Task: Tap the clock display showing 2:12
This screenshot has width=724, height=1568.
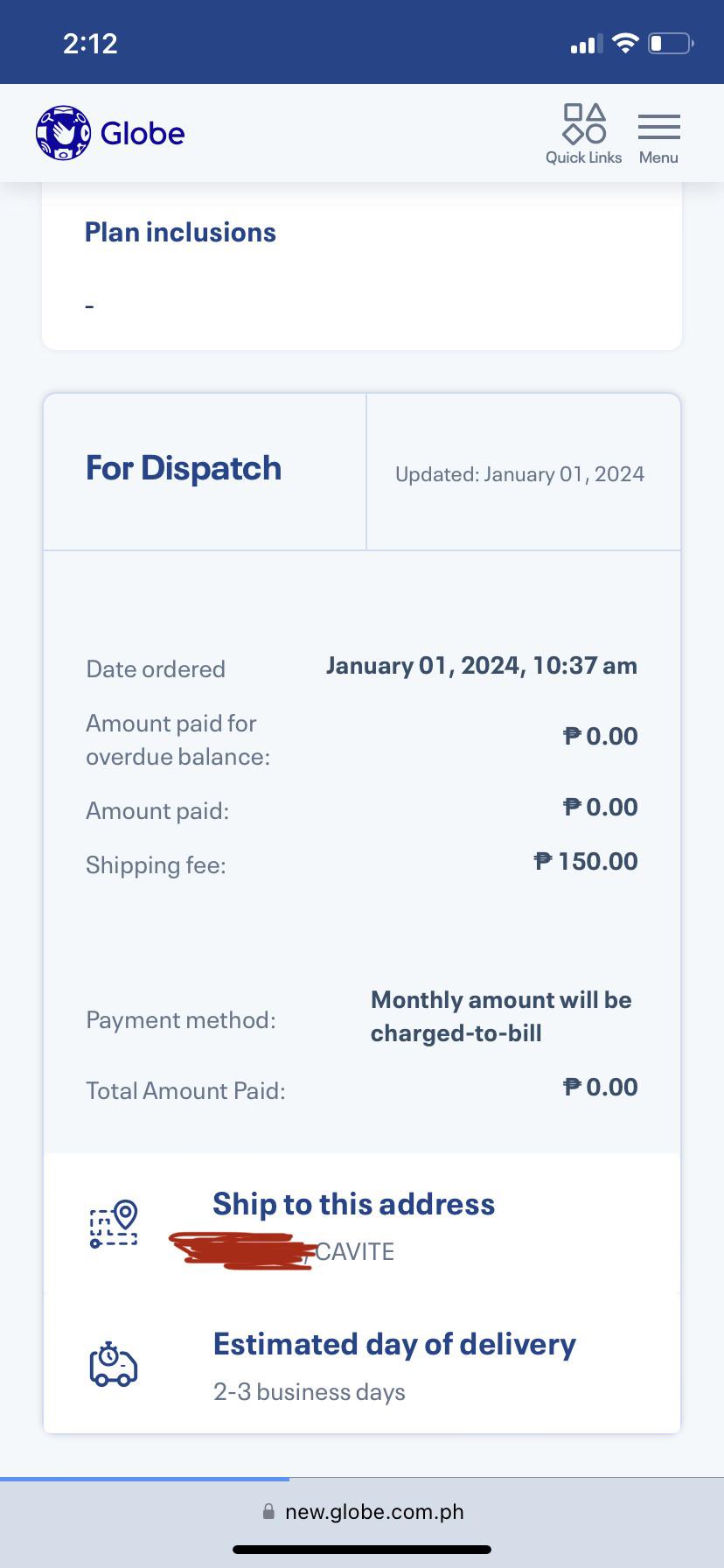Action: point(90,42)
